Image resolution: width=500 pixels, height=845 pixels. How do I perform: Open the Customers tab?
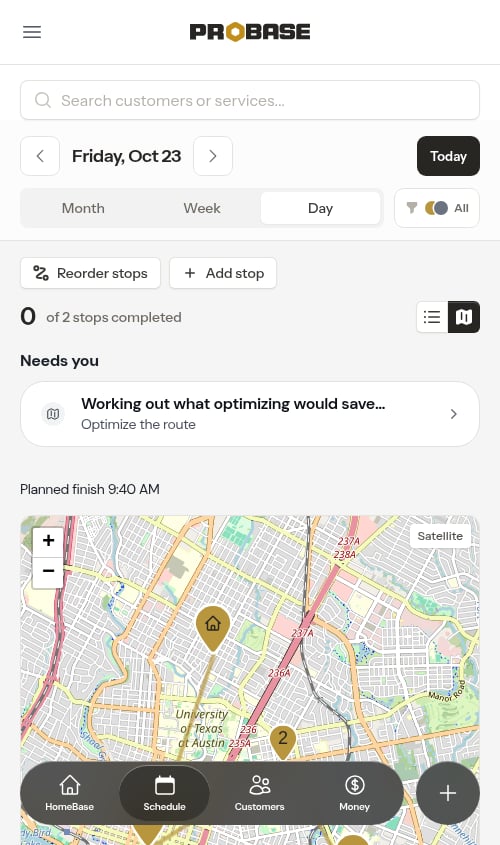(259, 793)
